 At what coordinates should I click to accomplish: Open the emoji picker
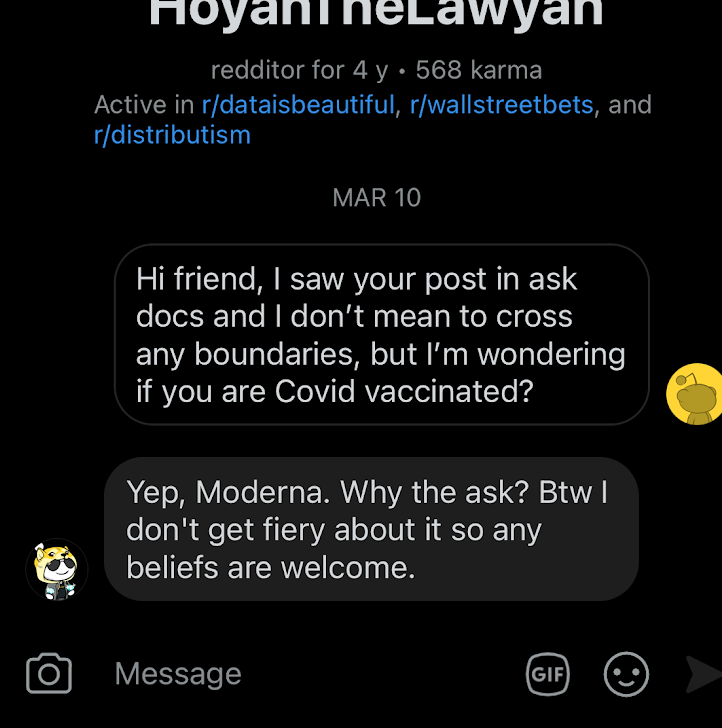click(627, 674)
